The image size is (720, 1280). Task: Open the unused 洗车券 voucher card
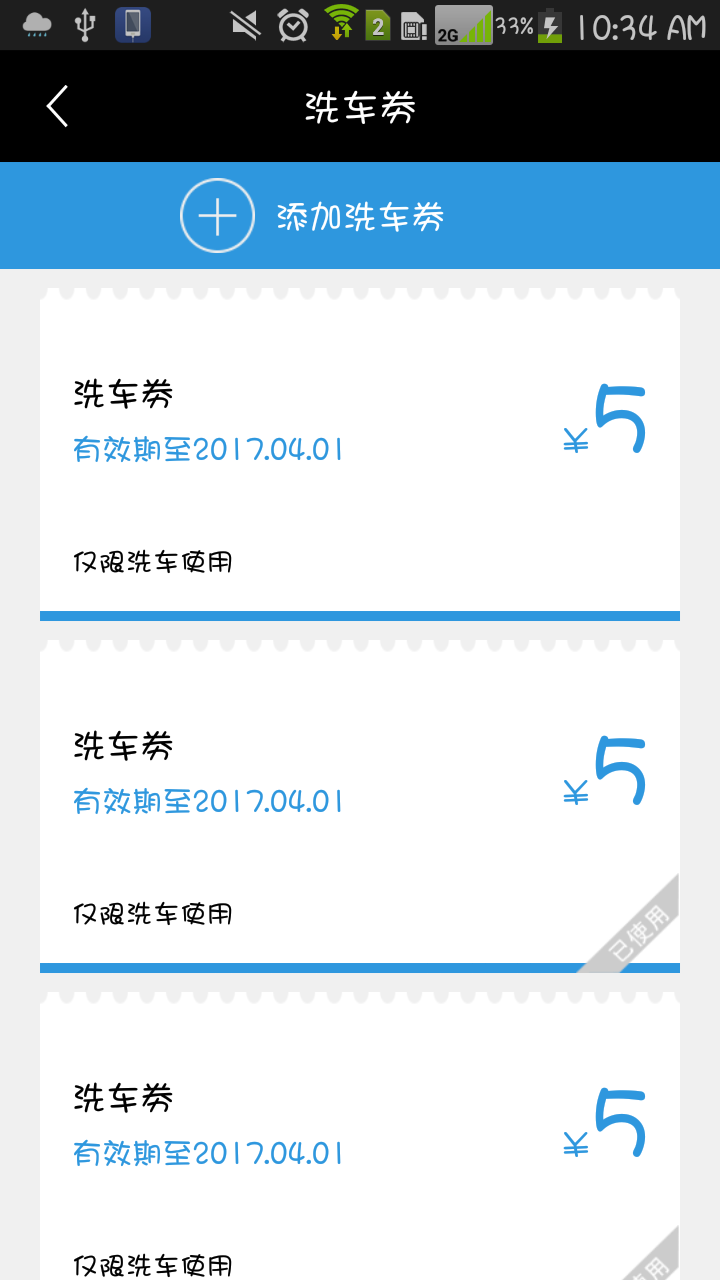point(360,455)
